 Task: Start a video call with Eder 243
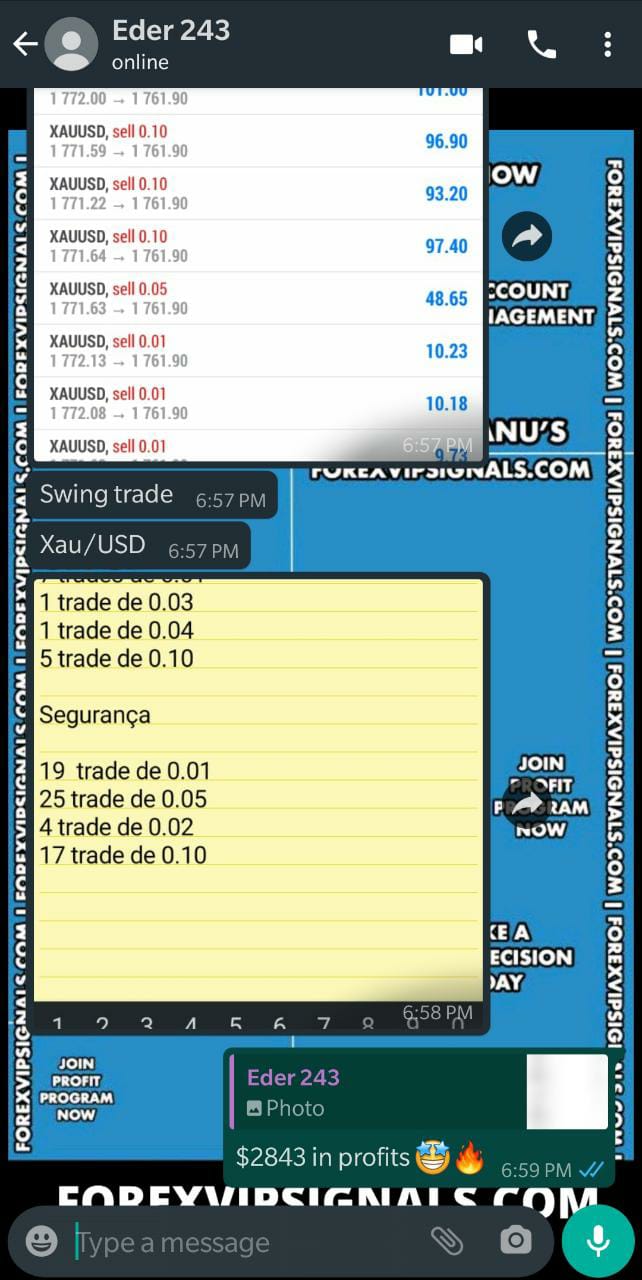point(466,44)
